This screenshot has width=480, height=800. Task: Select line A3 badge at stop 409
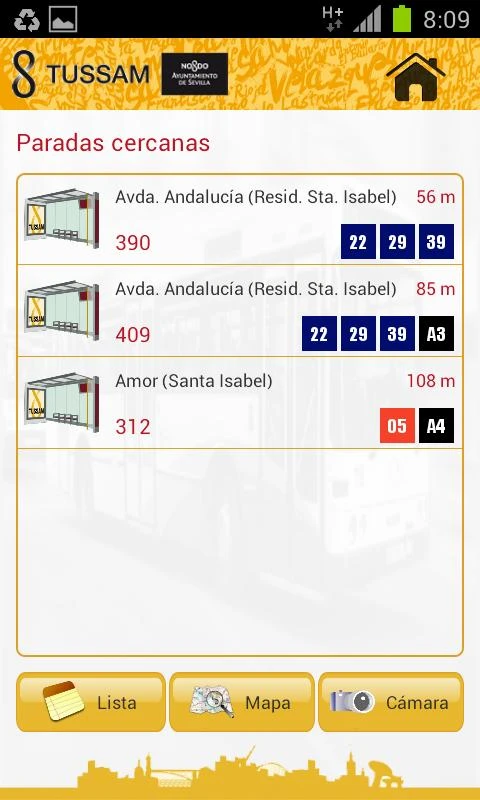pyautogui.click(x=436, y=334)
